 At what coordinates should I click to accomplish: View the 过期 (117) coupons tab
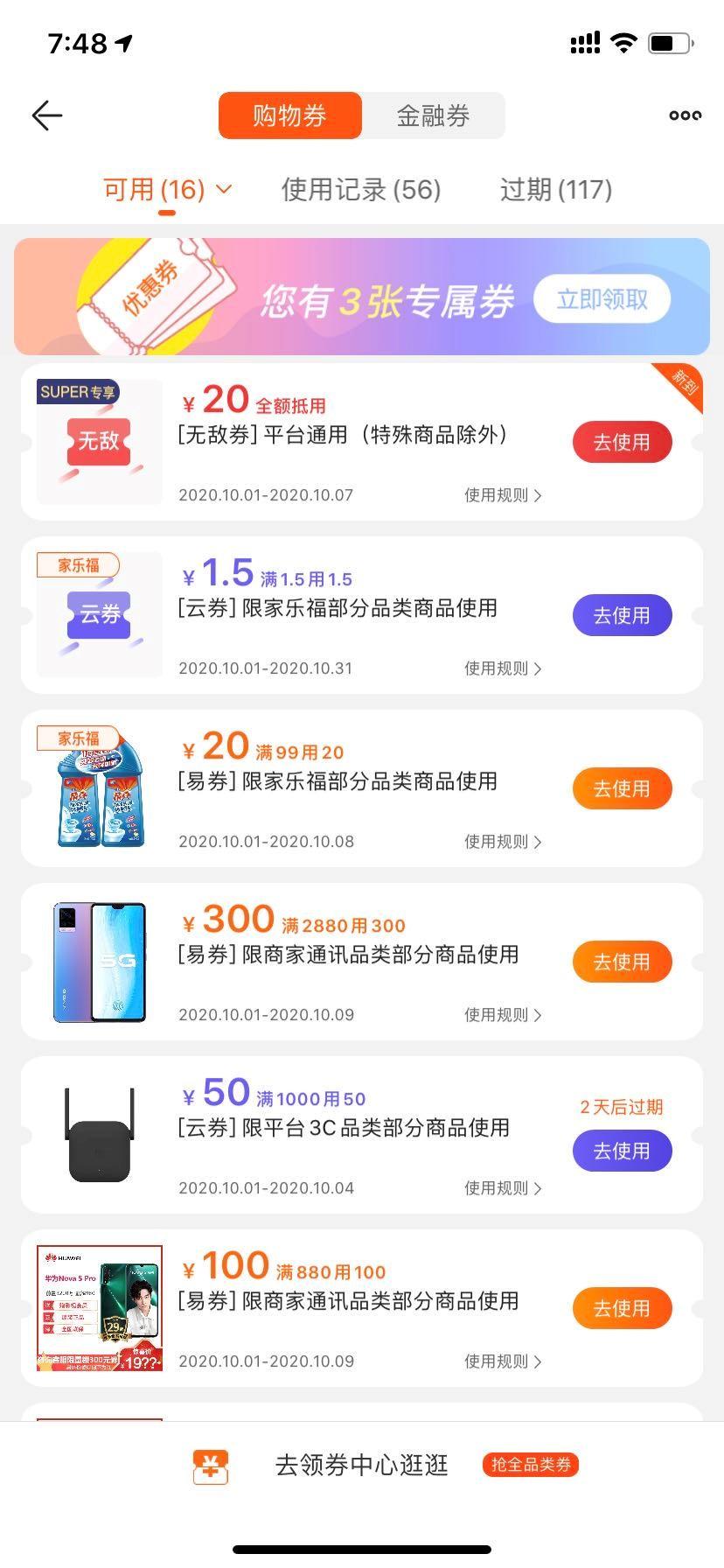tap(556, 190)
